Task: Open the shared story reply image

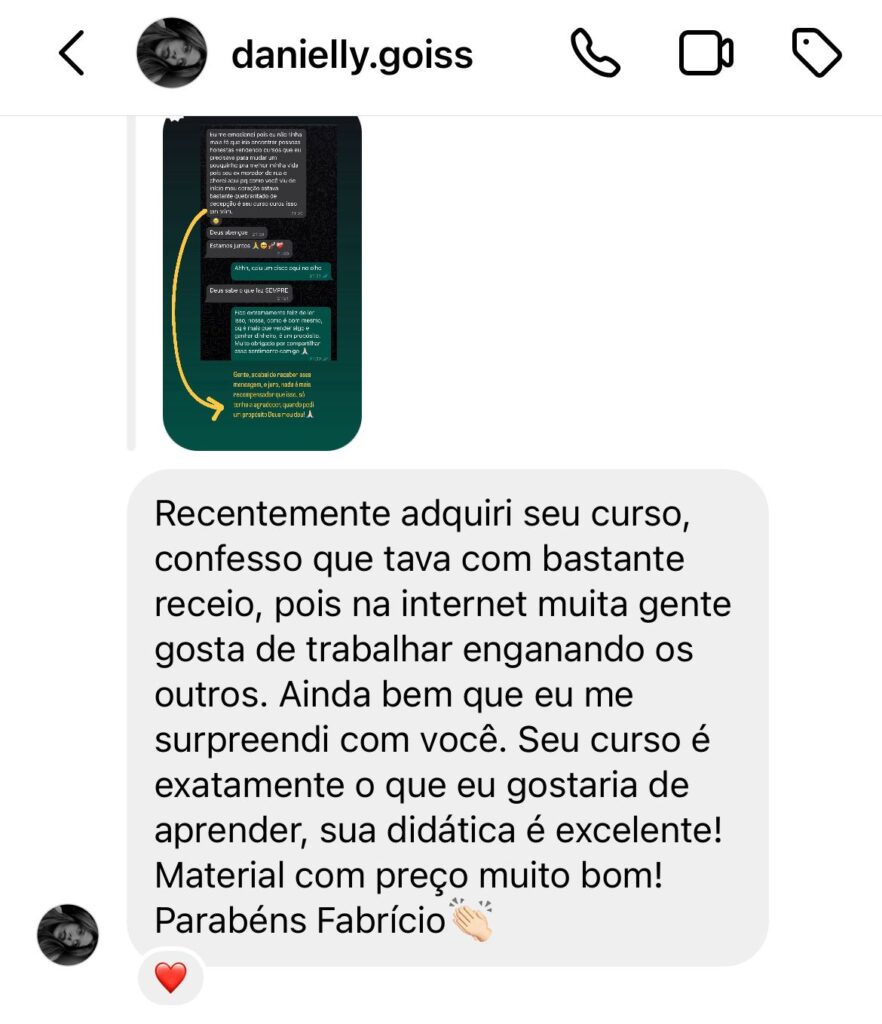Action: pyautogui.click(x=262, y=282)
